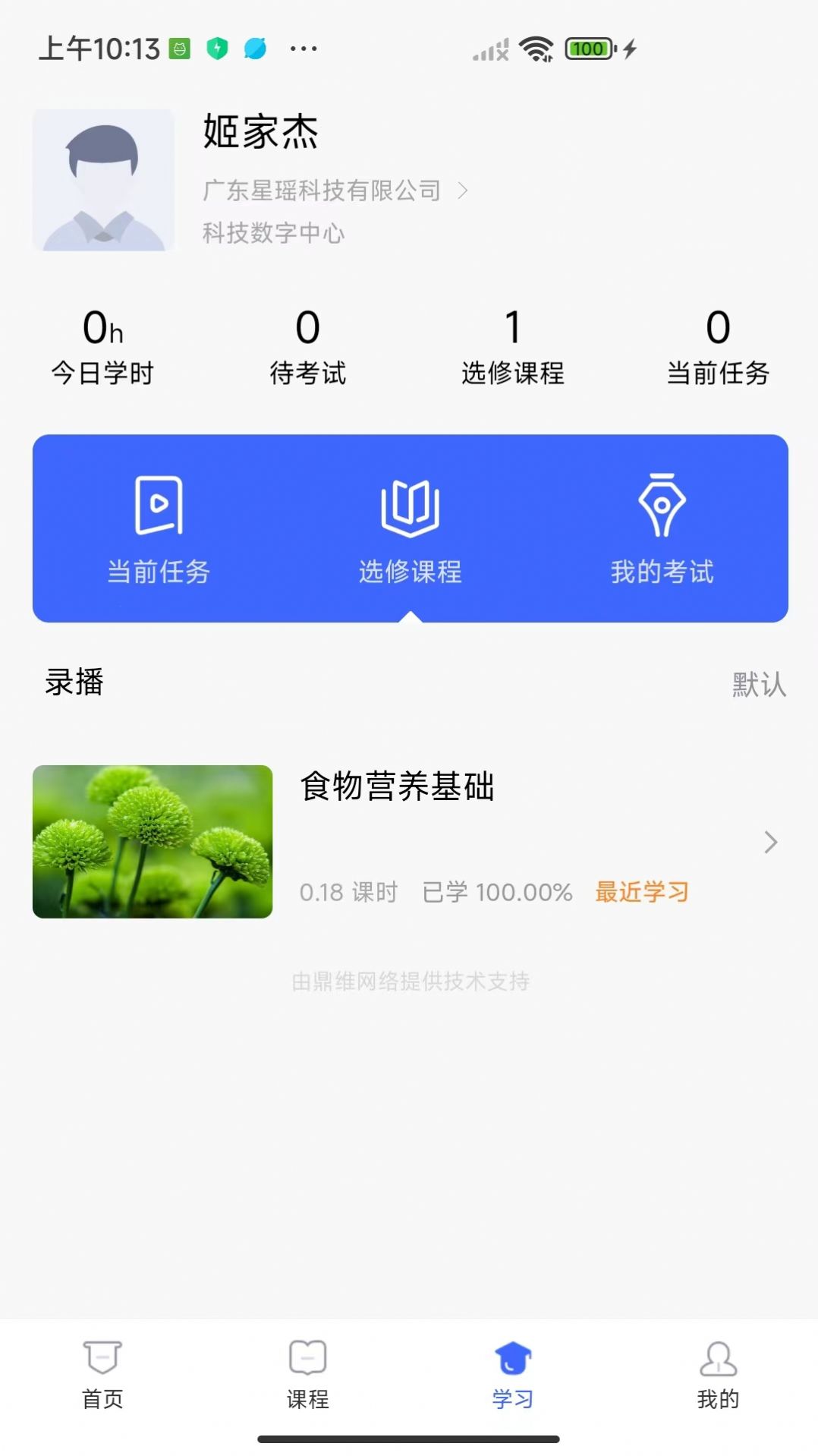Tap the user avatar image

103,179
